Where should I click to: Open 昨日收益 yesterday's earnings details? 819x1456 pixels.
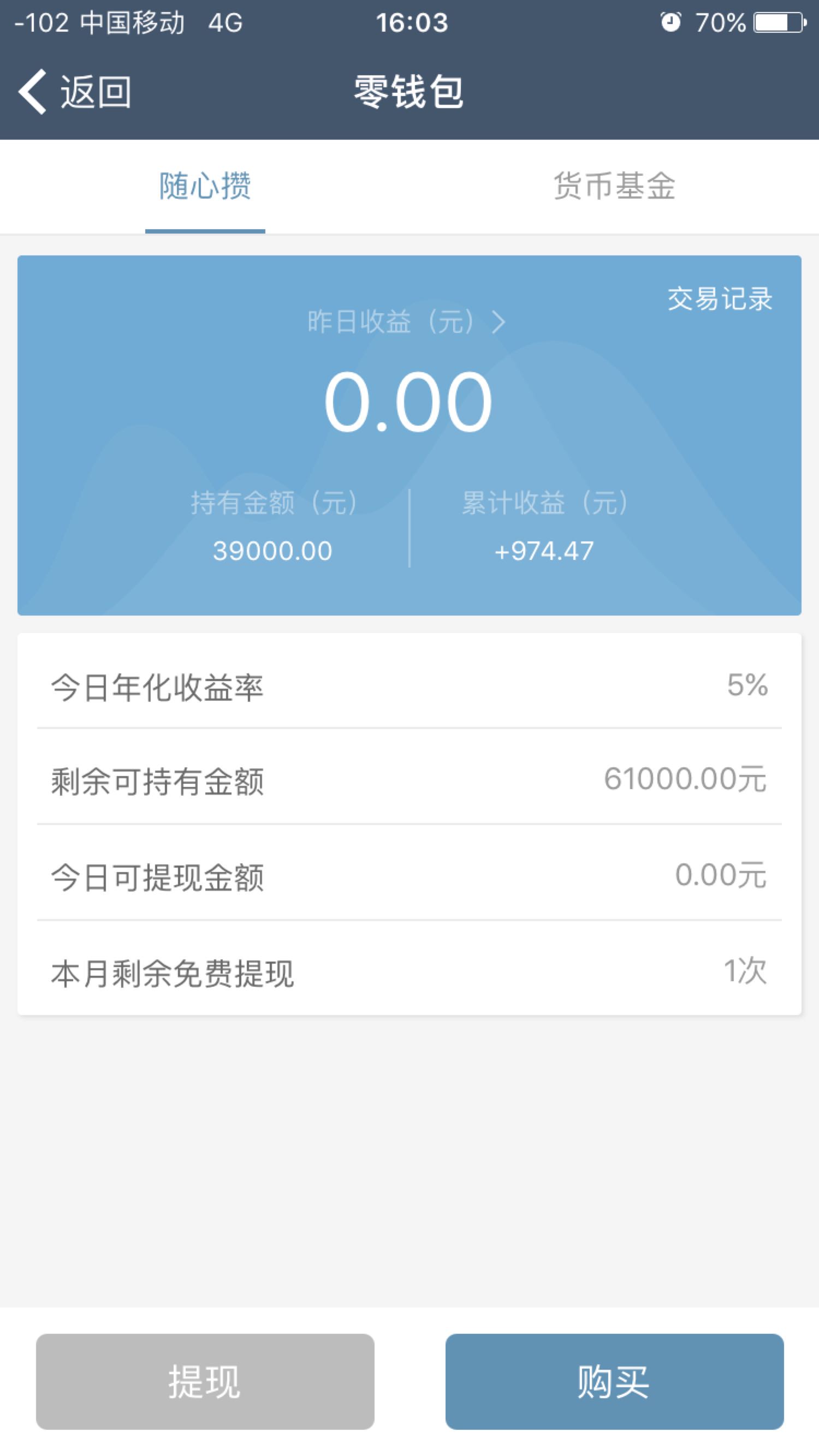(406, 322)
